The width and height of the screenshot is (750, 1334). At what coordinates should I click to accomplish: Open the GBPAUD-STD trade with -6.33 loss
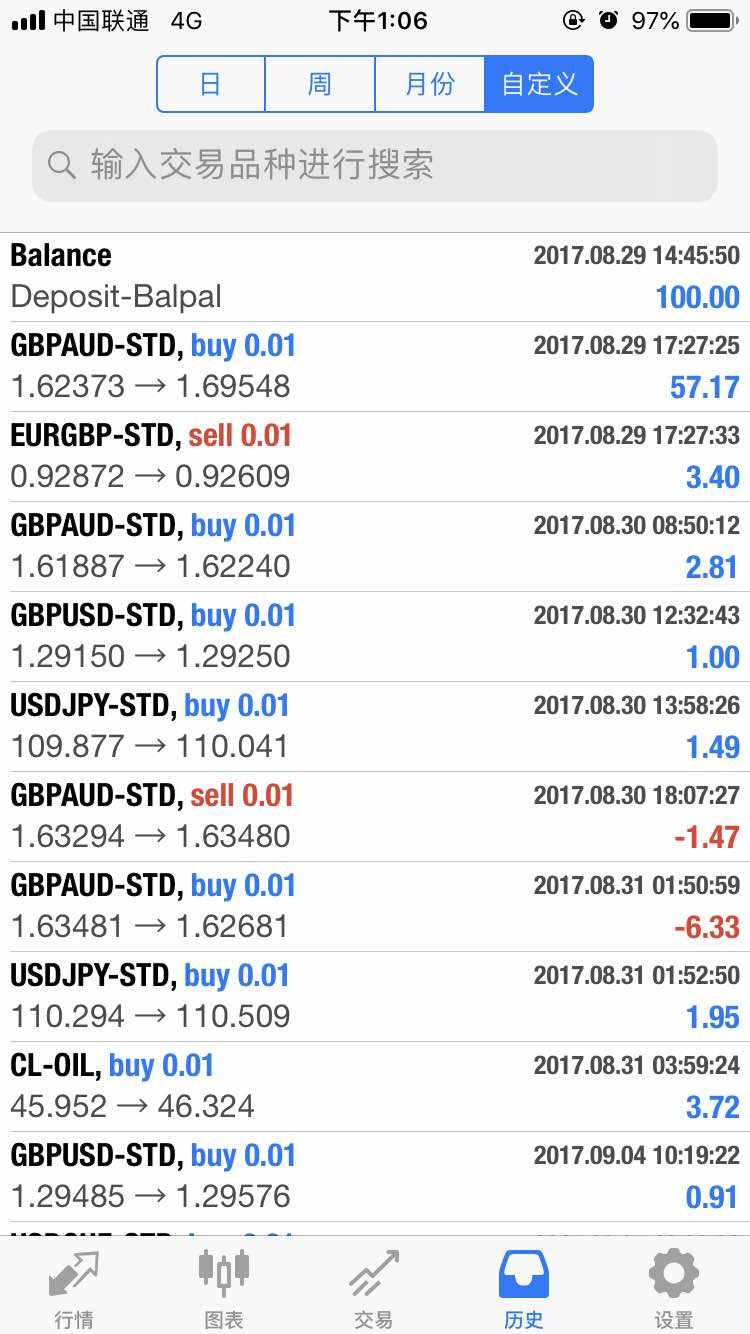375,906
